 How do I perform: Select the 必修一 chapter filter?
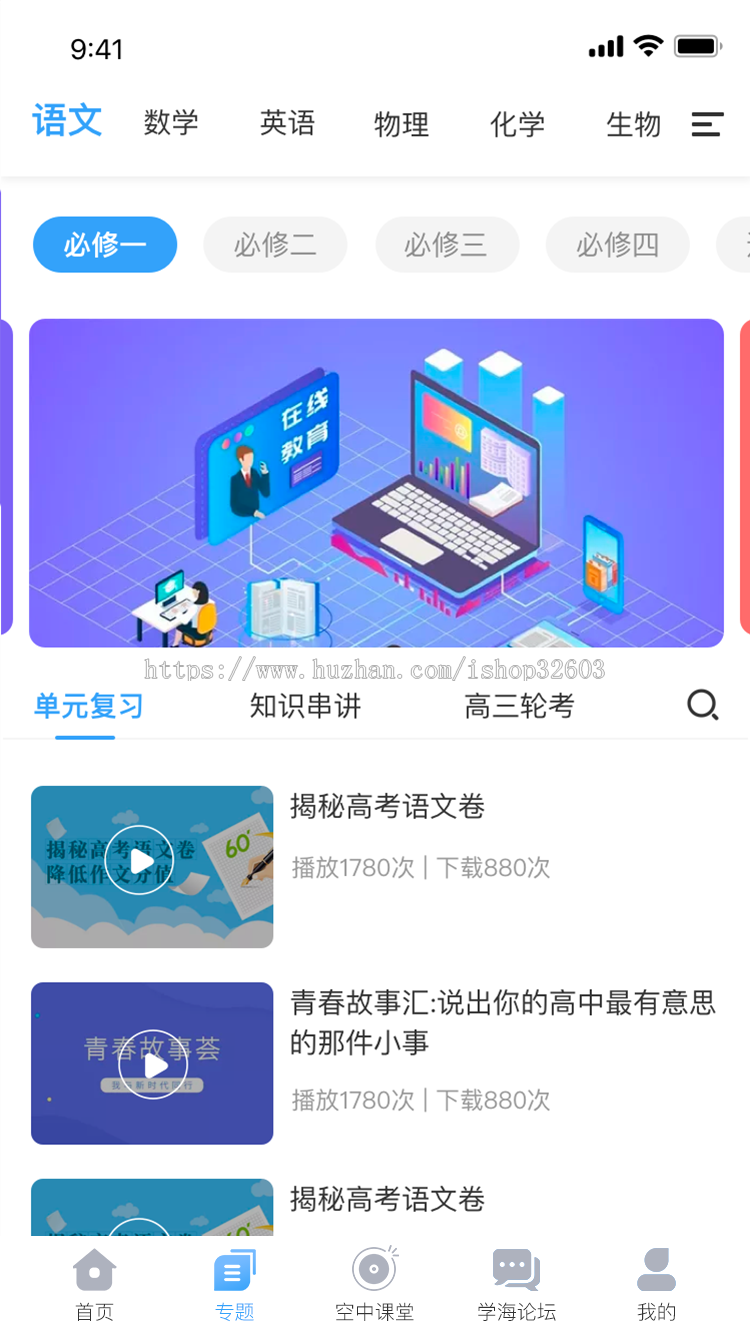(104, 244)
